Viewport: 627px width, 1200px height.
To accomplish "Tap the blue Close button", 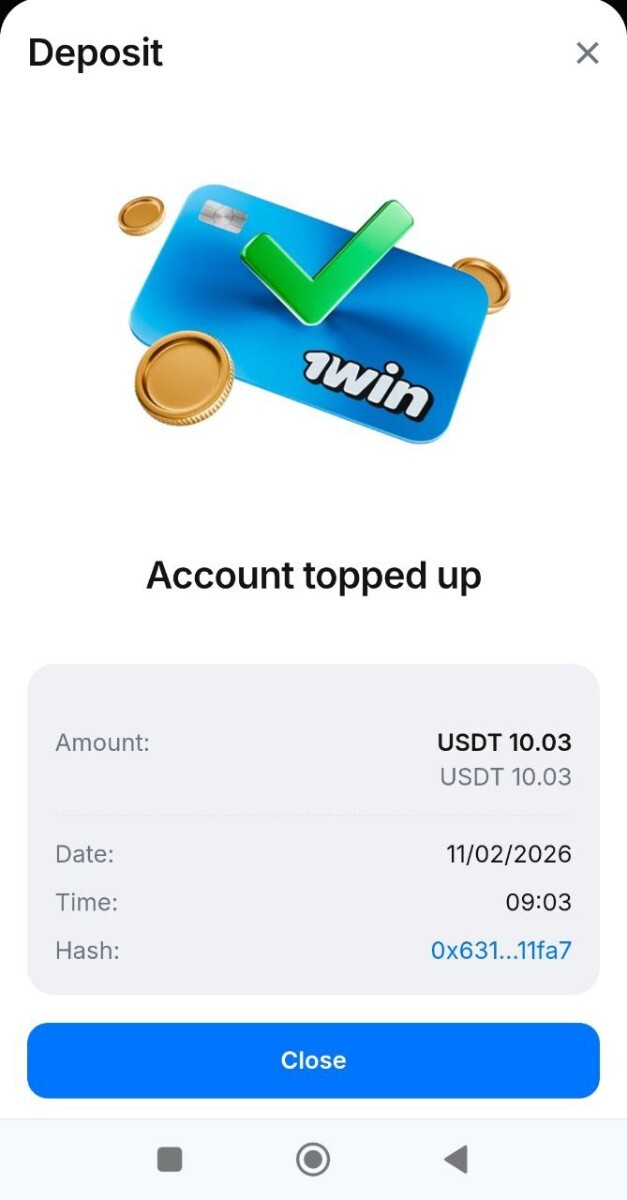I will (x=313, y=1060).
